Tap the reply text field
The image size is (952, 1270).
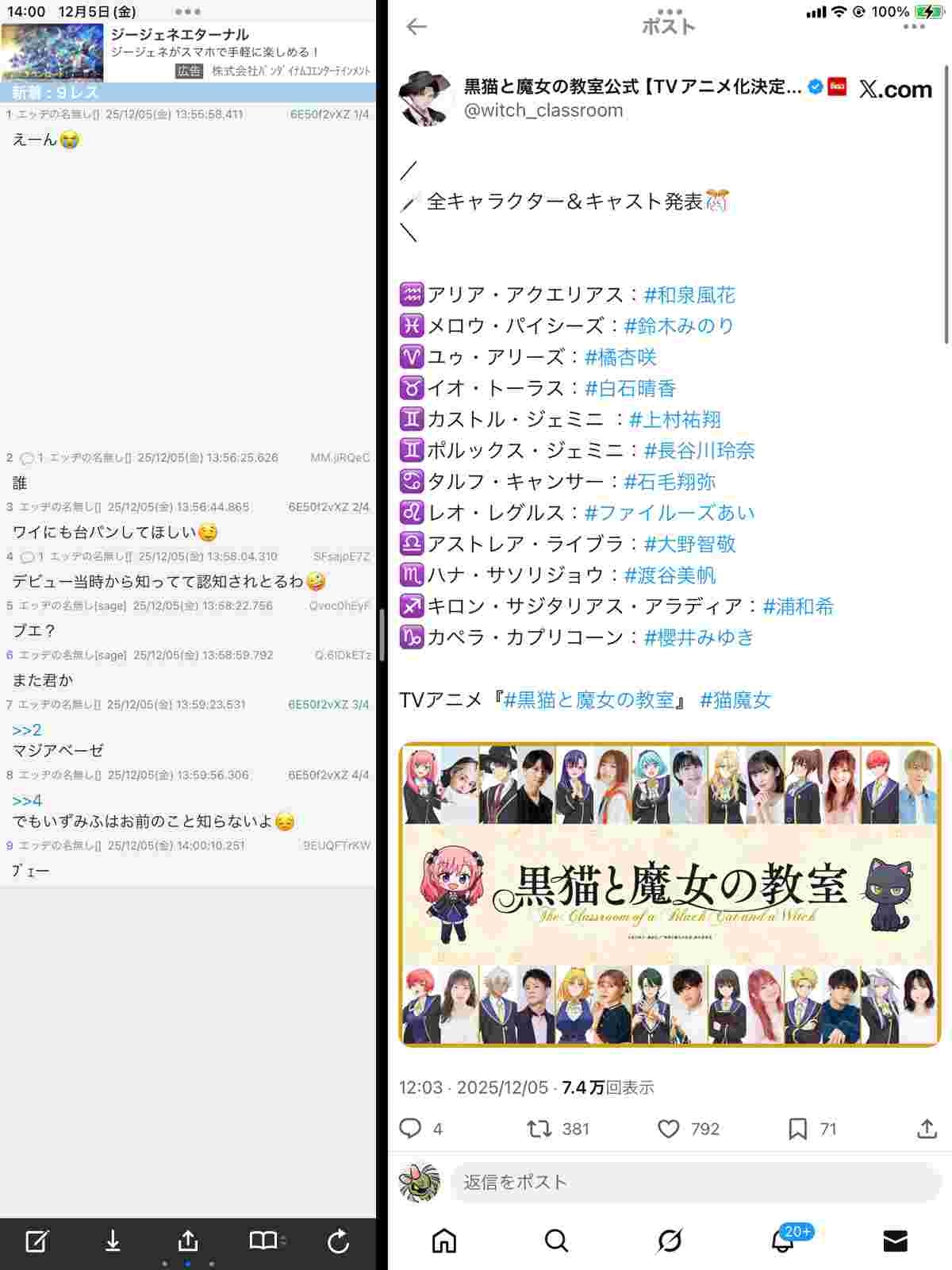coord(694,1183)
